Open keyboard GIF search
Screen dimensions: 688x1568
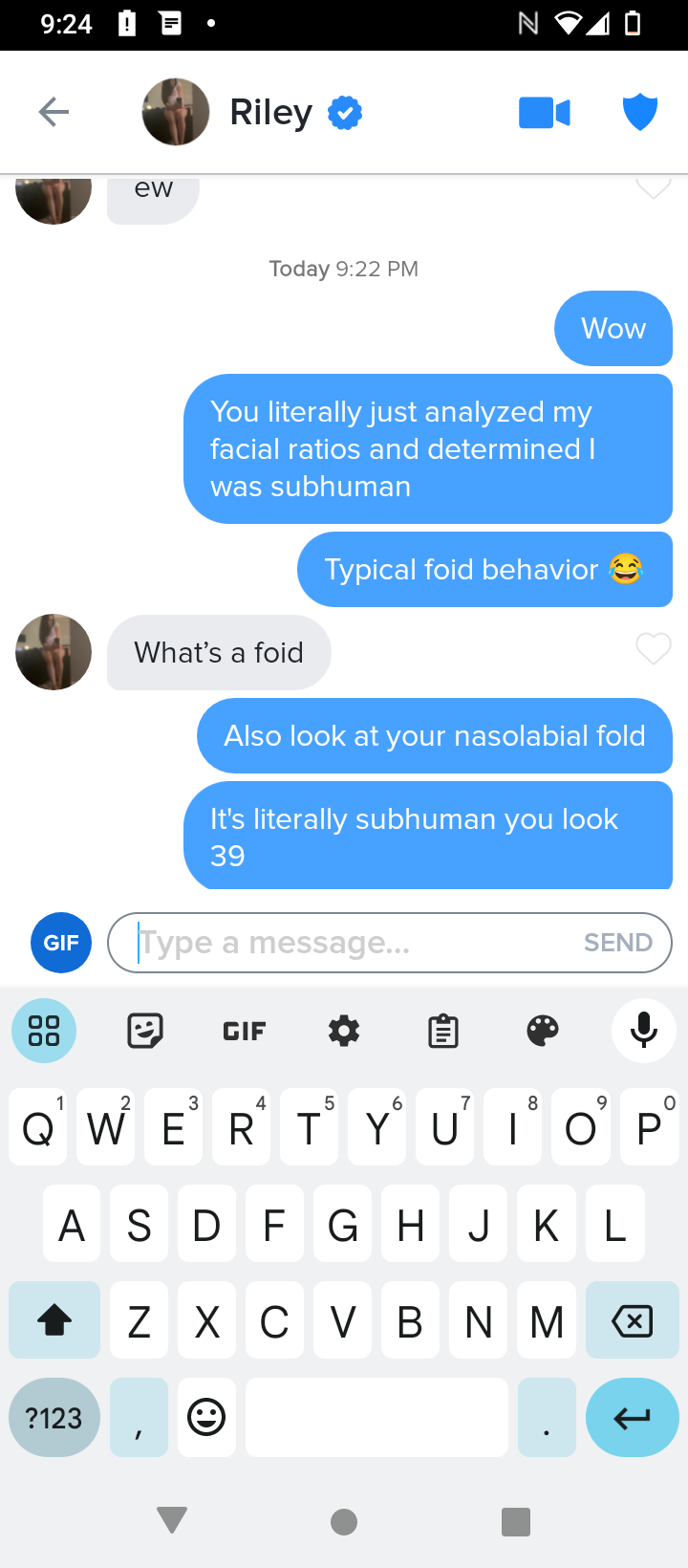[245, 1031]
